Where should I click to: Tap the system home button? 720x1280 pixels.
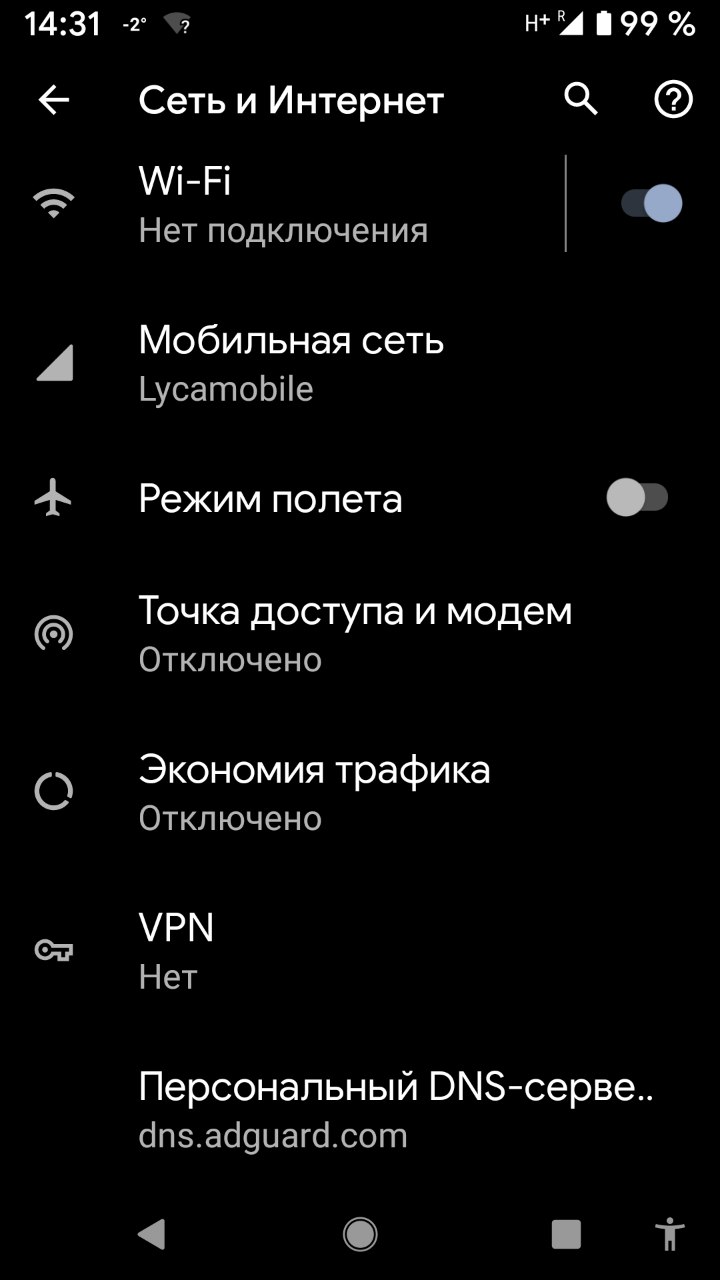pos(360,1234)
